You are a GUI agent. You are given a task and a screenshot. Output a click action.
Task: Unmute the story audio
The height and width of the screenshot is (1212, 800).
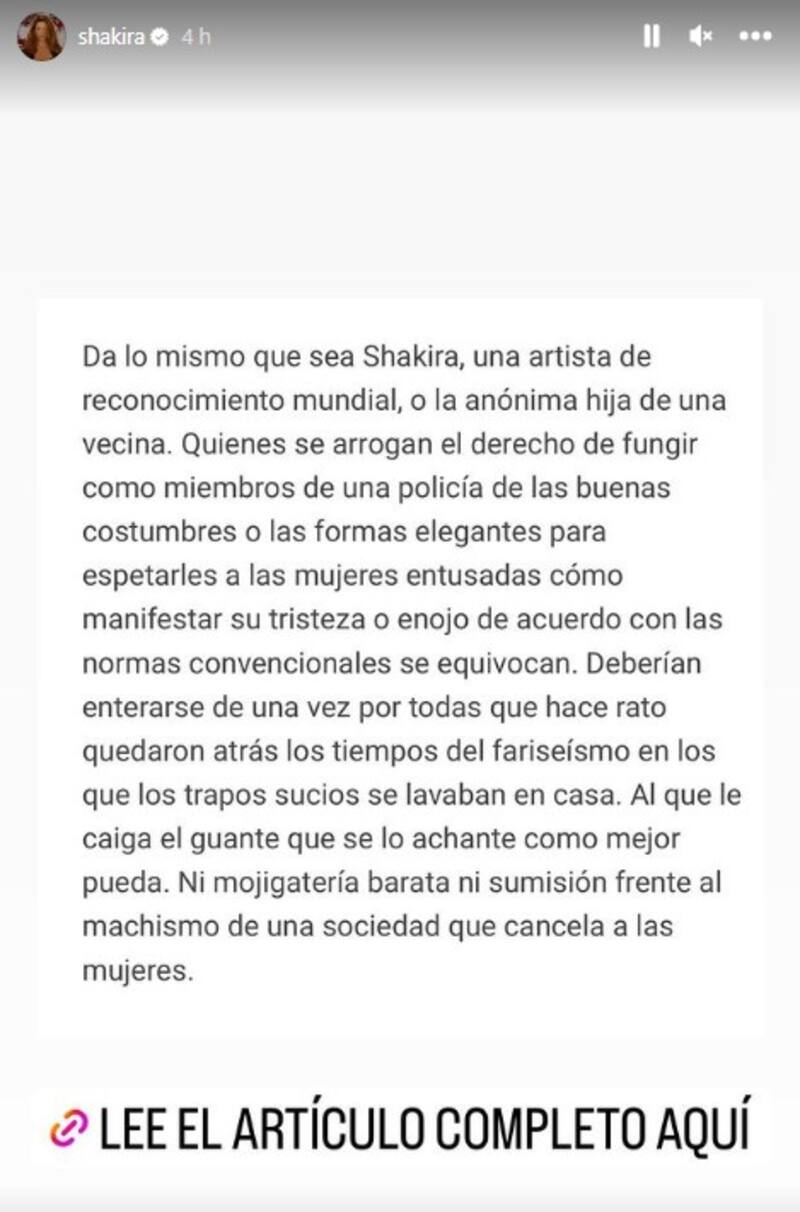point(701,37)
